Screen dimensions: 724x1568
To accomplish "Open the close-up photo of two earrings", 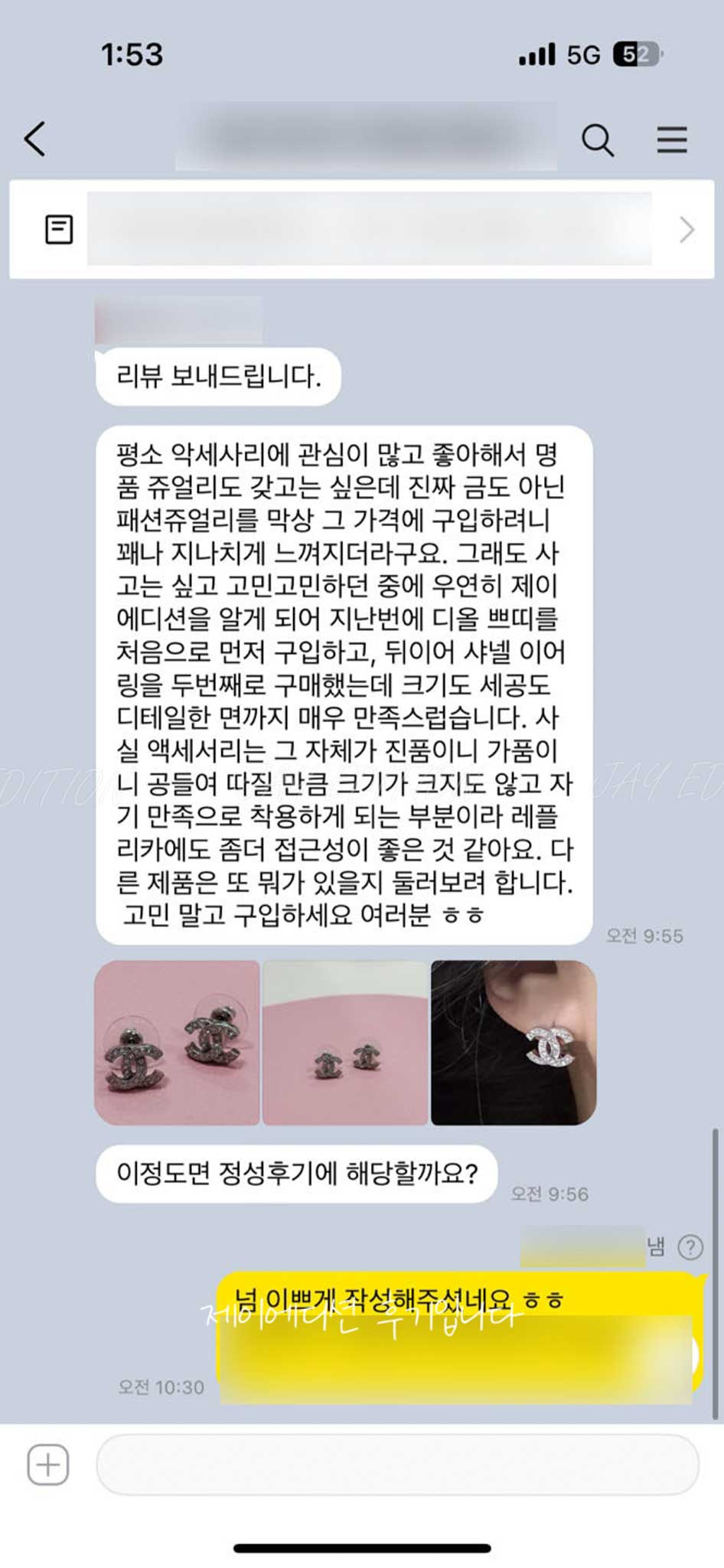I will 177,1043.
